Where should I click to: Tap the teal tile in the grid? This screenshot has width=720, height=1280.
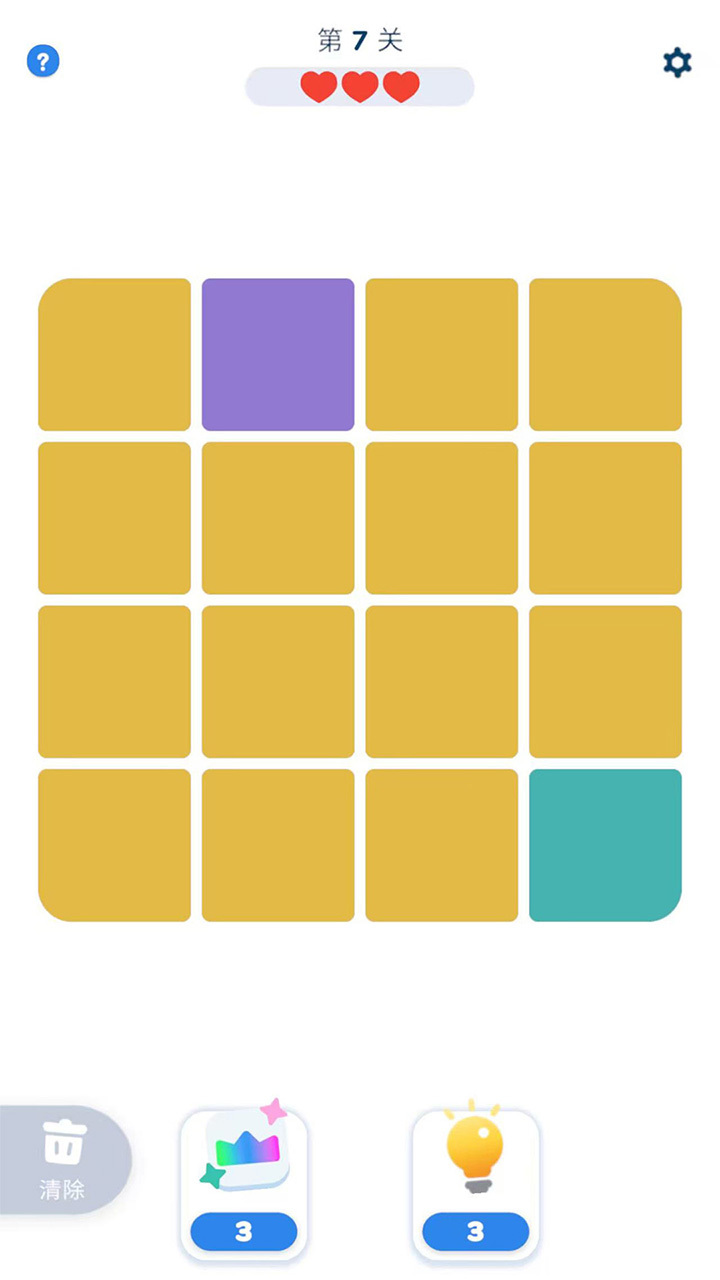pyautogui.click(x=605, y=845)
